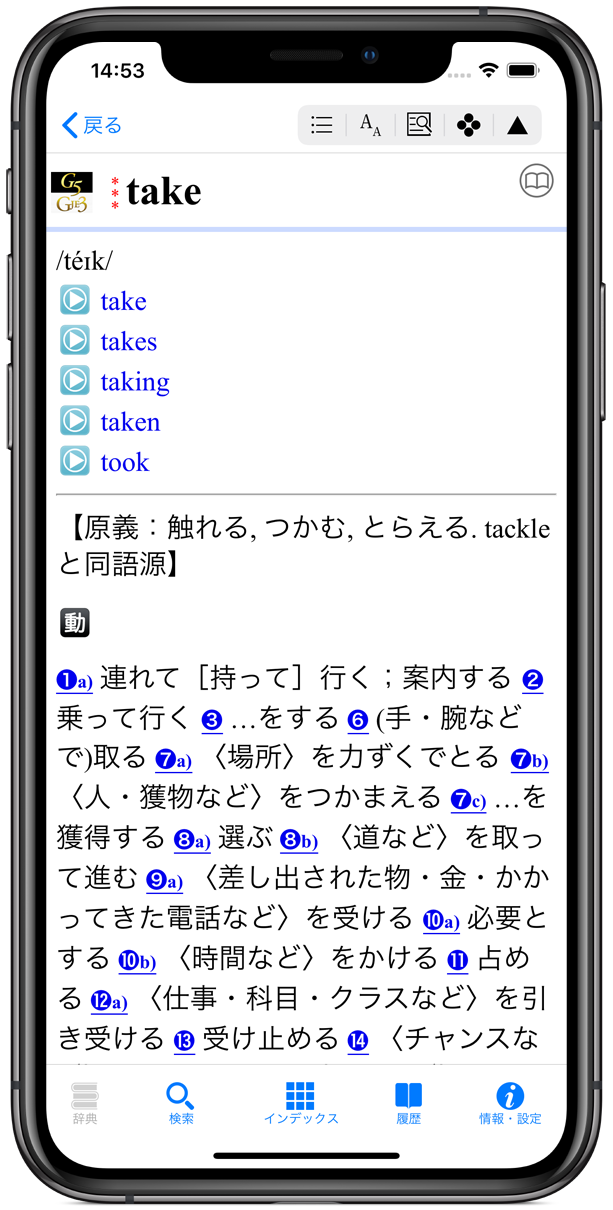Jump to sense 2 乗って行く
The height and width of the screenshot is (1210, 613).
pyautogui.click(x=533, y=681)
